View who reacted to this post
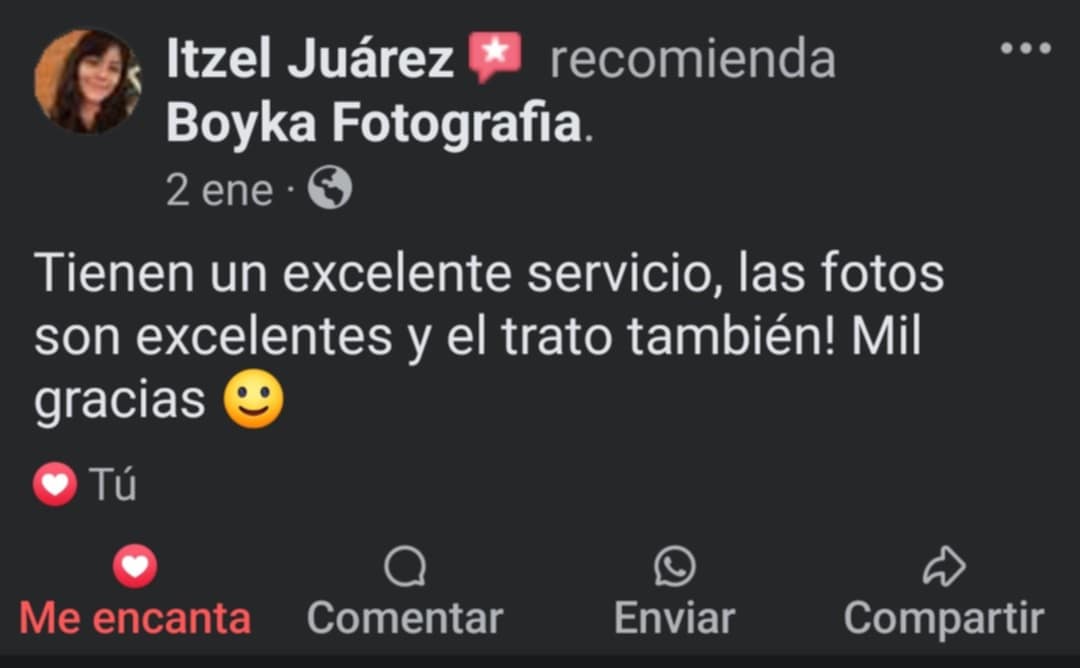The image size is (1080, 668). tap(85, 486)
